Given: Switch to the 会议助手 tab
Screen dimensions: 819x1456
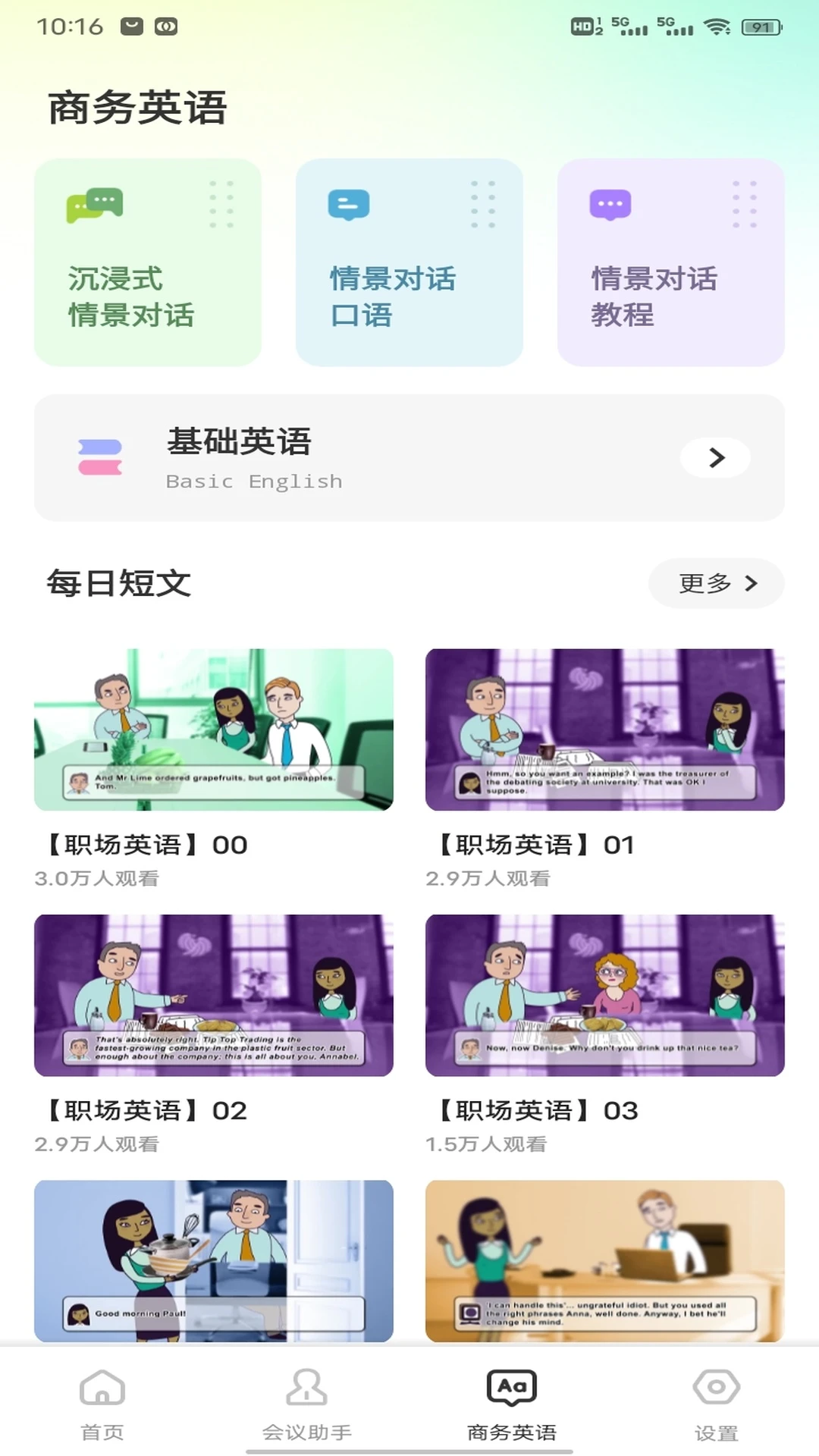Looking at the screenshot, I should point(307,1403).
